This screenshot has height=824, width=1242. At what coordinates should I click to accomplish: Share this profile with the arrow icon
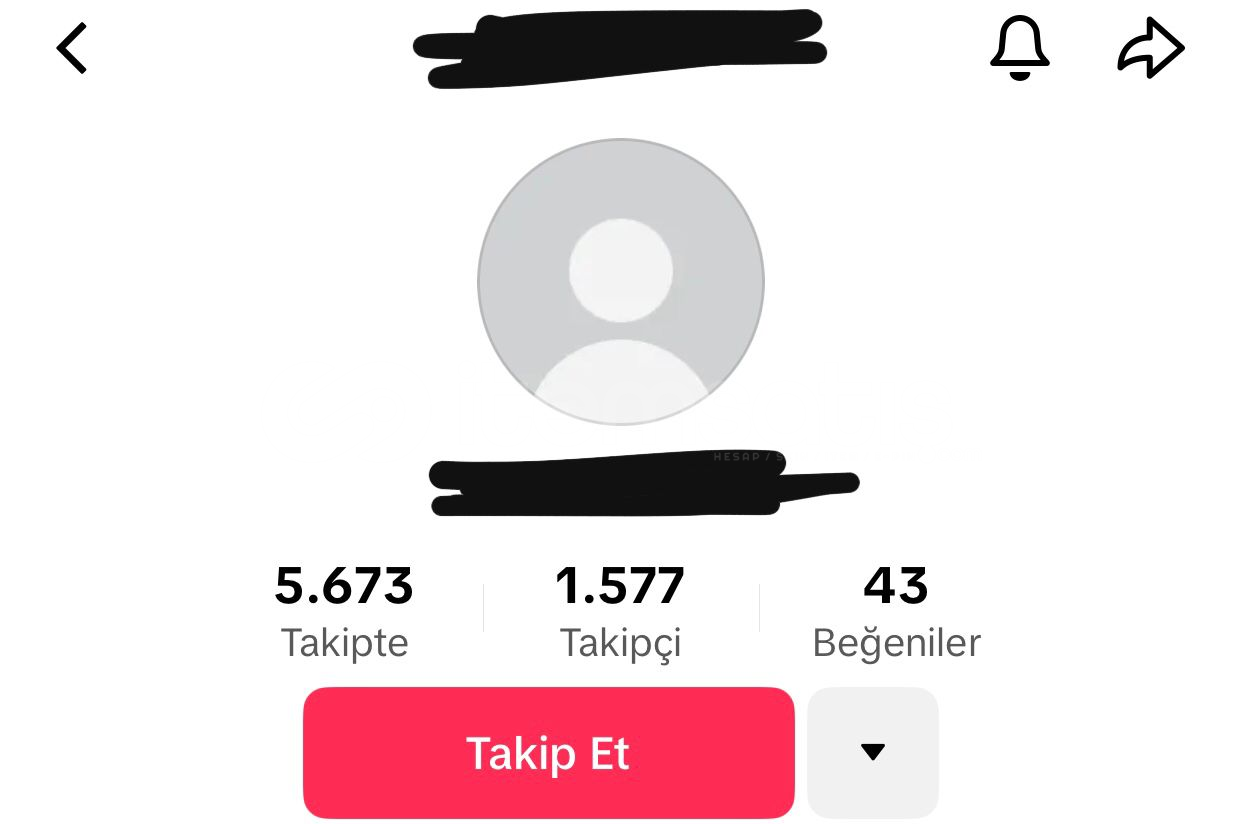click(x=1150, y=48)
